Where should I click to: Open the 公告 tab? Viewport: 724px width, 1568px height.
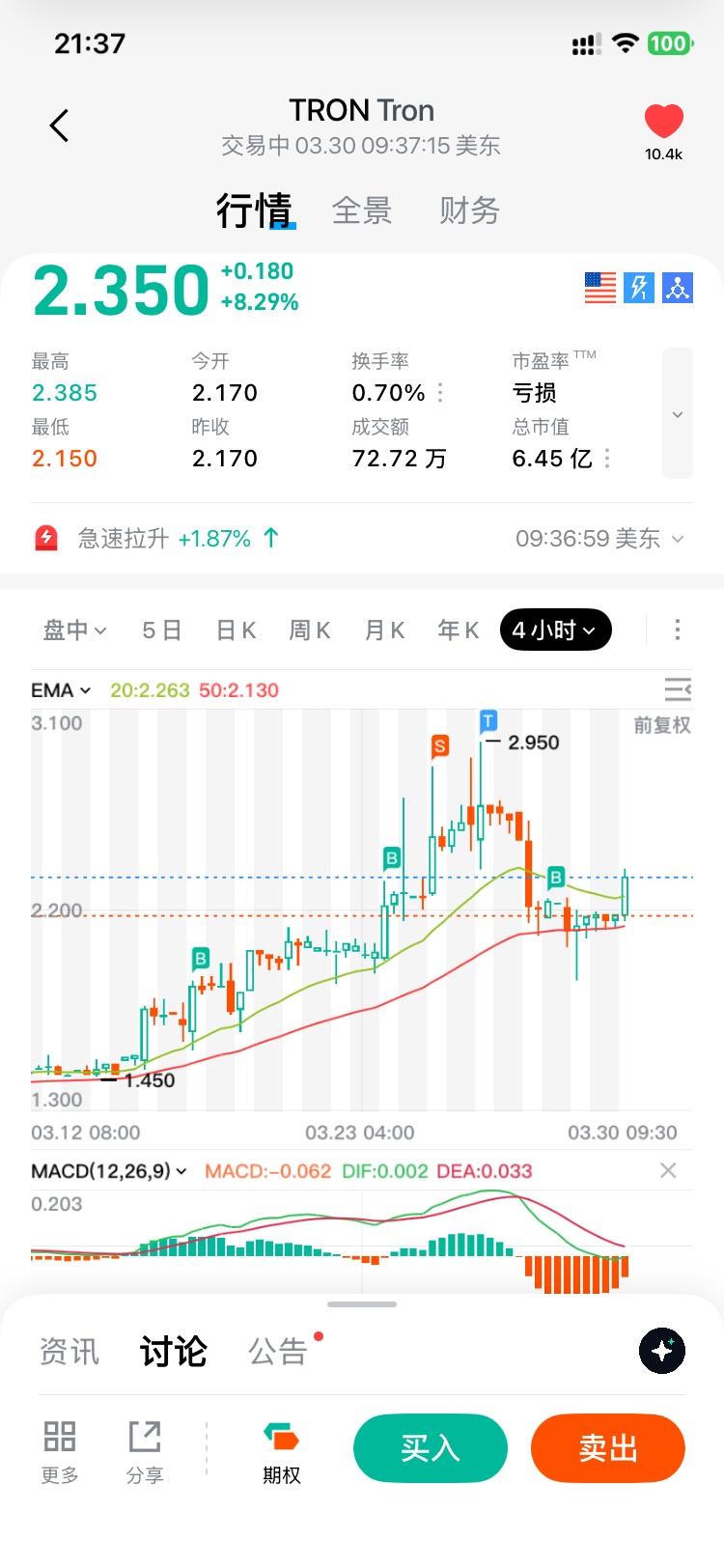(278, 1351)
